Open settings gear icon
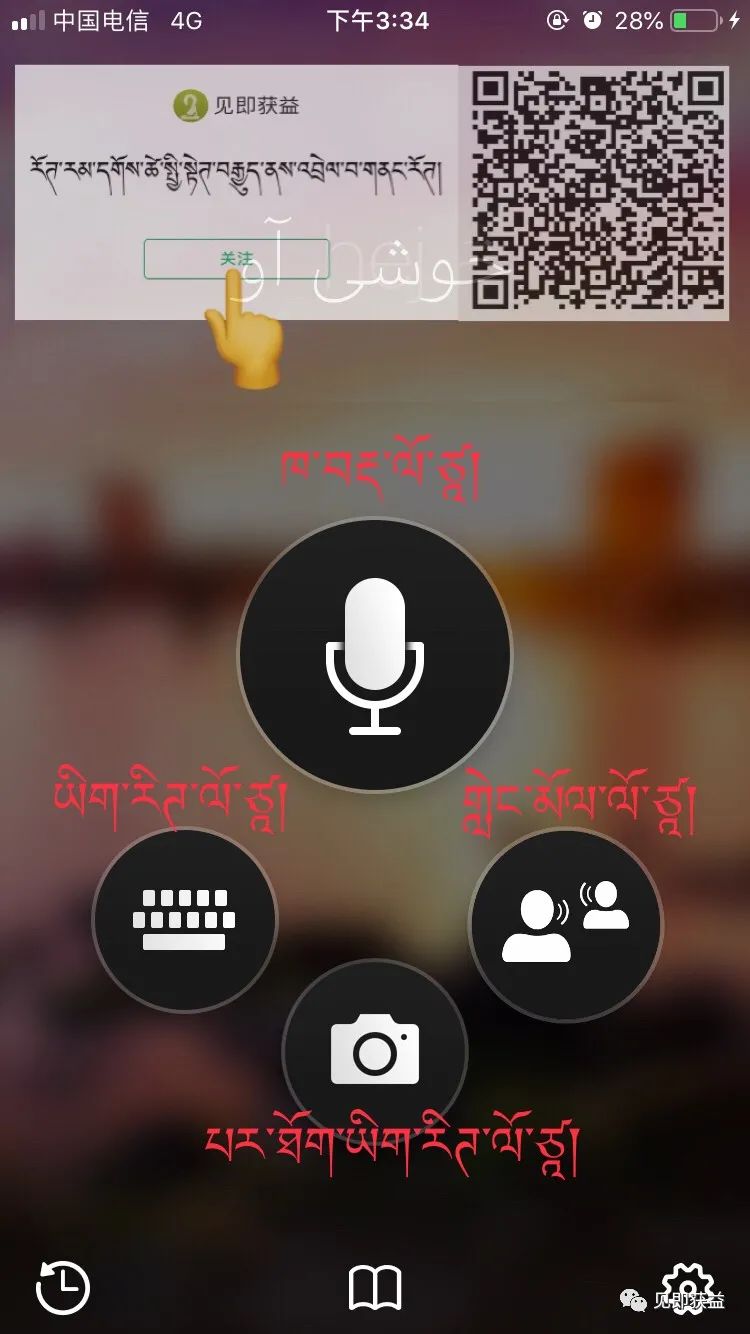750x1334 pixels. click(x=688, y=1285)
